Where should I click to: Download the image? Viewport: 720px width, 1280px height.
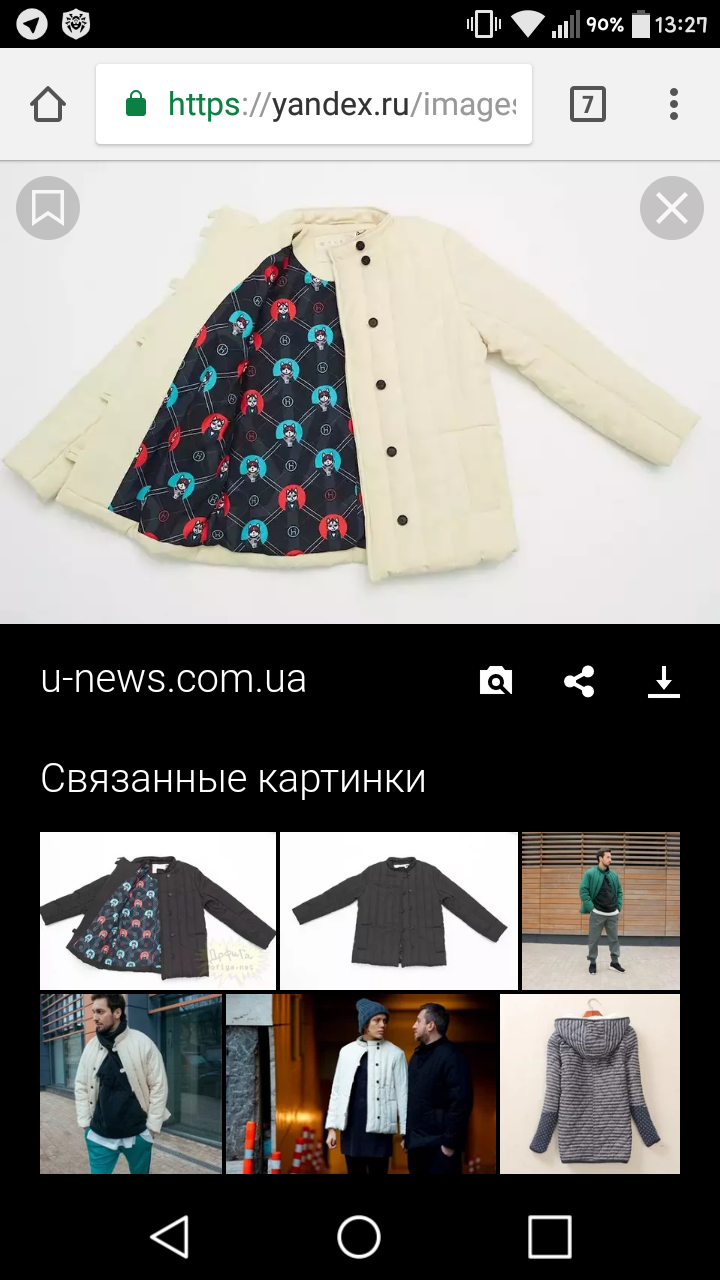pos(663,682)
